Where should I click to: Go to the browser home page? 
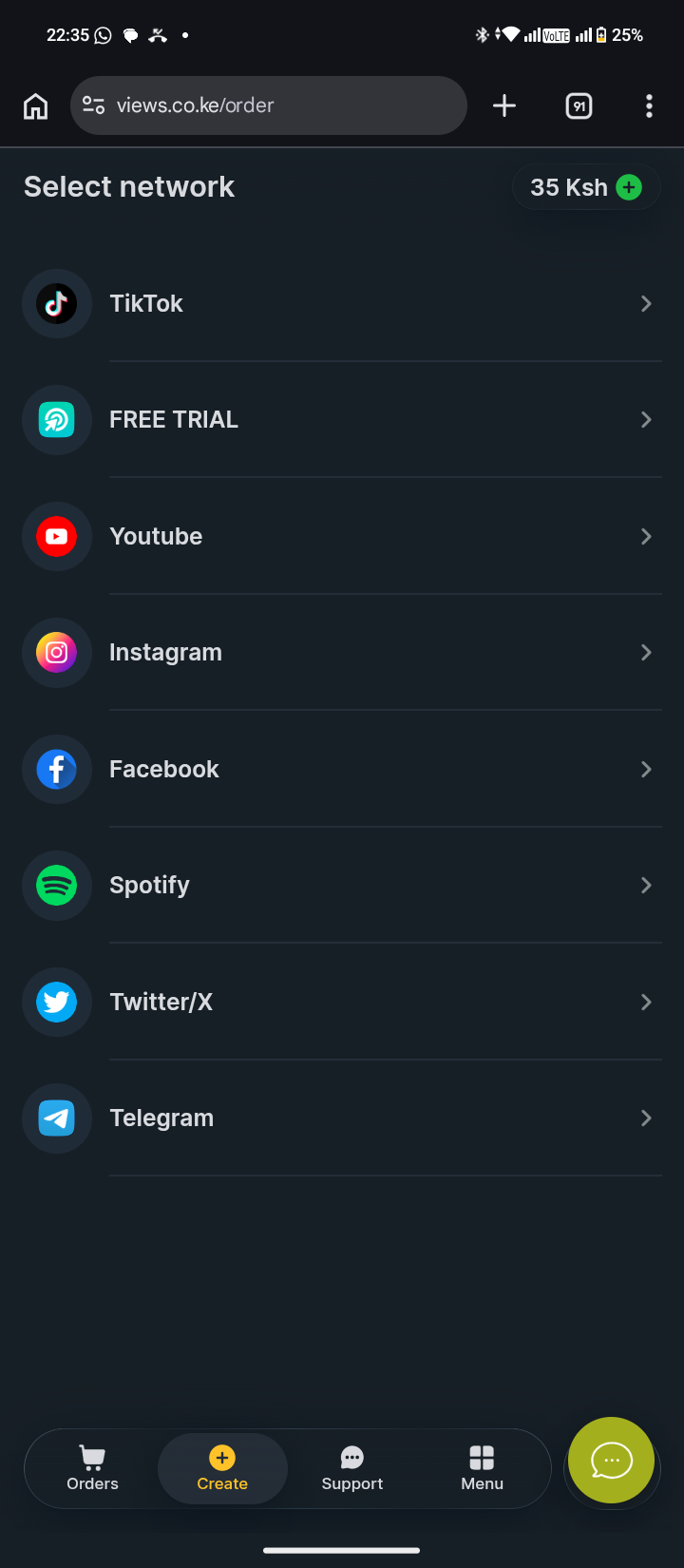(35, 105)
